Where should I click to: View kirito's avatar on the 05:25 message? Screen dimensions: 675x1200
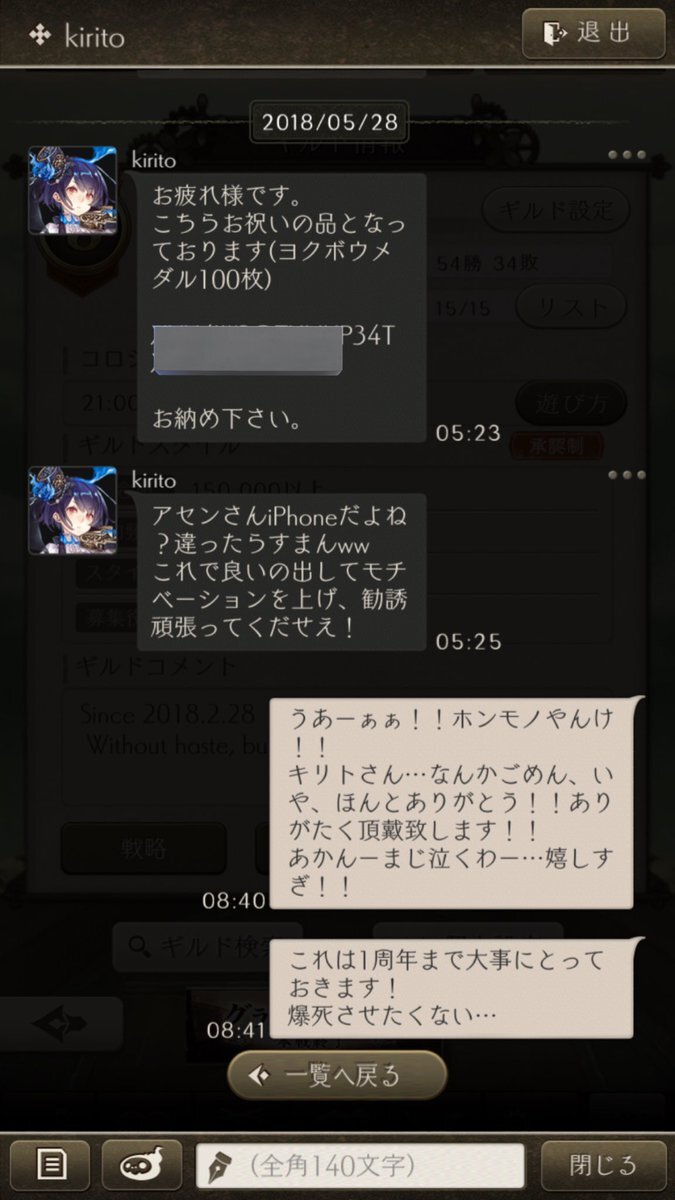tap(72, 510)
